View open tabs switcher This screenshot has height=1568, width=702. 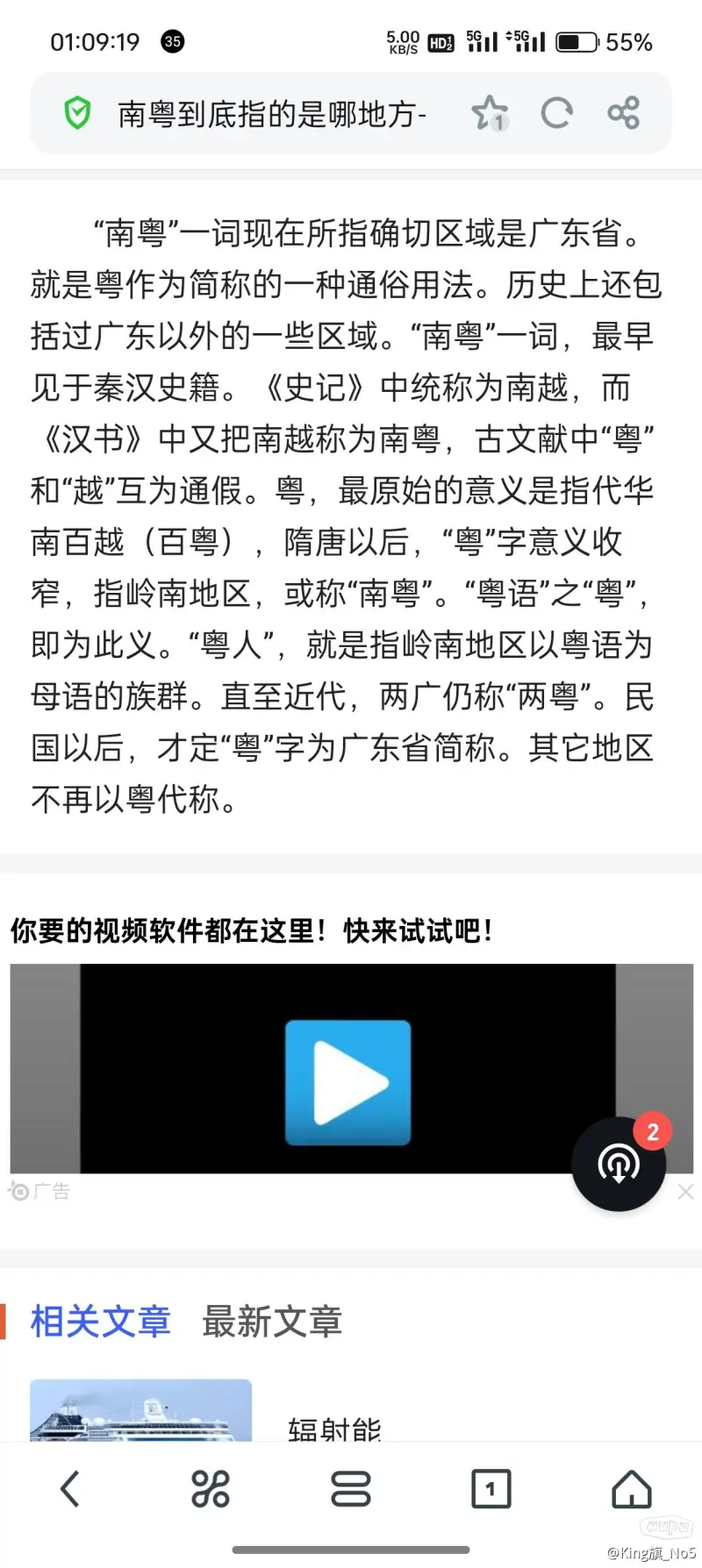click(x=491, y=1489)
